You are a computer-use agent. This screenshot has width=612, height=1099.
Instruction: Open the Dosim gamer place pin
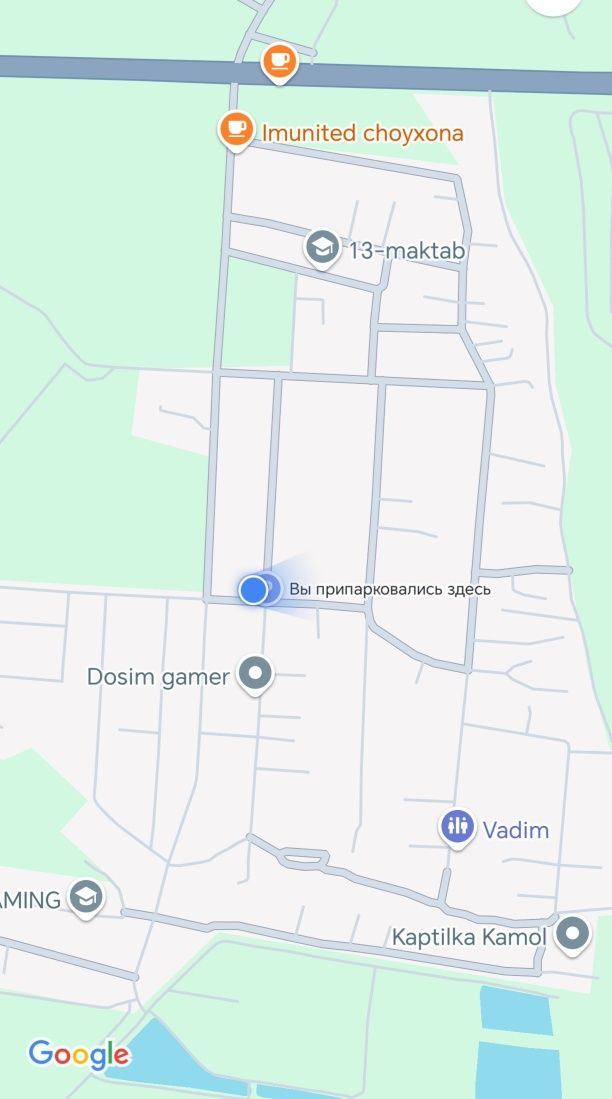pyautogui.click(x=255, y=674)
